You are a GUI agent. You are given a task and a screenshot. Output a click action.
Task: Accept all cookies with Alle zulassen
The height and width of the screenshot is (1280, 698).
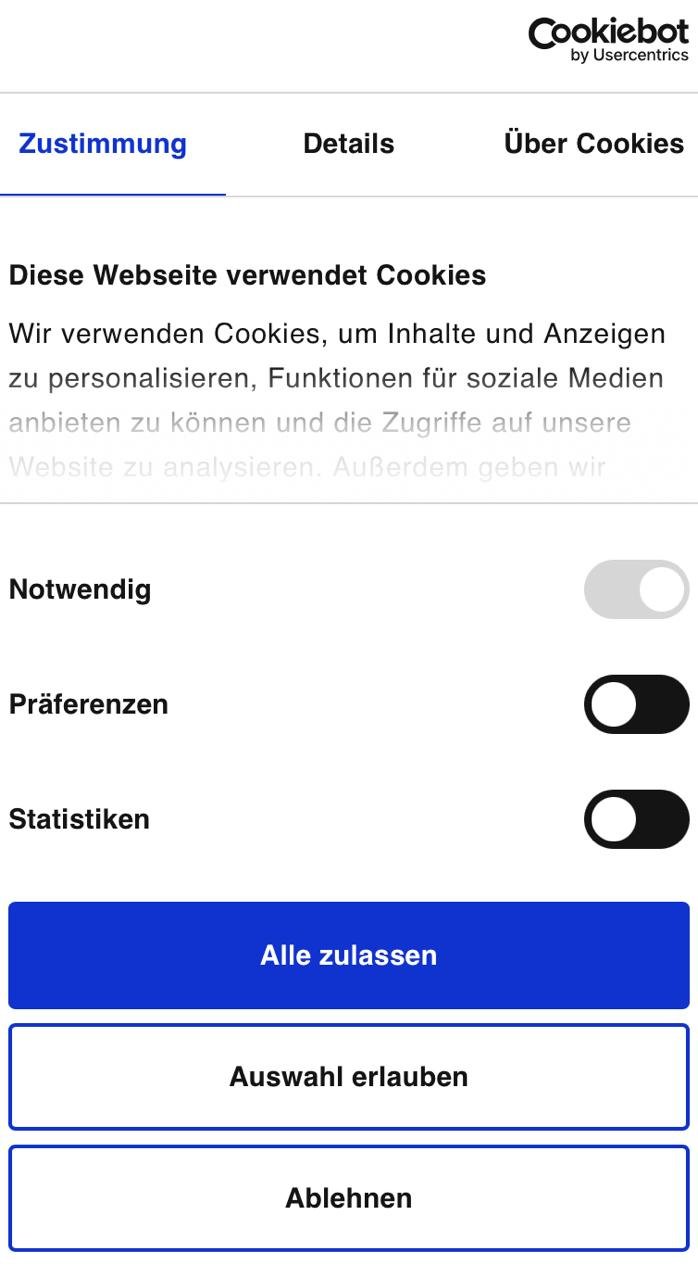349,955
